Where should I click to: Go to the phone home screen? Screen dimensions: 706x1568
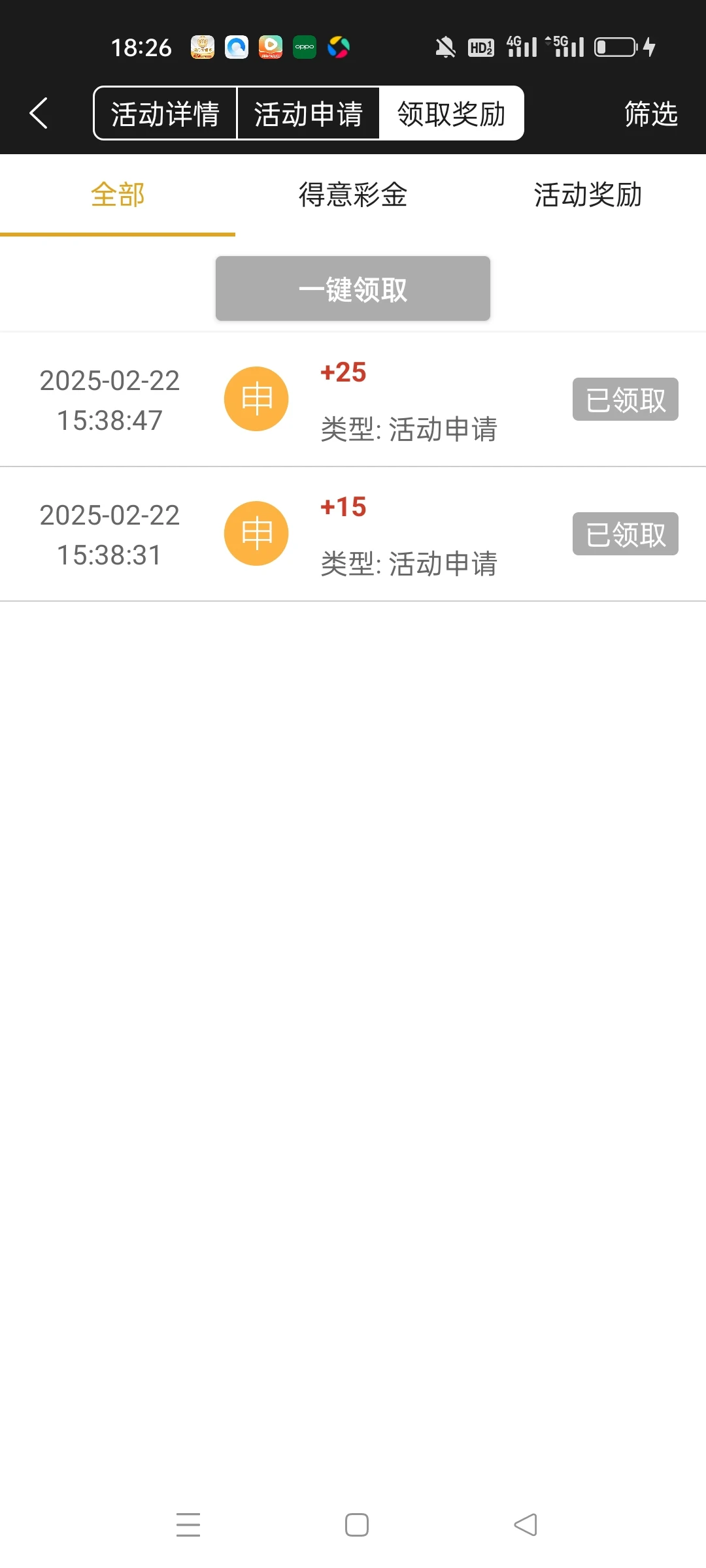pos(356,1524)
